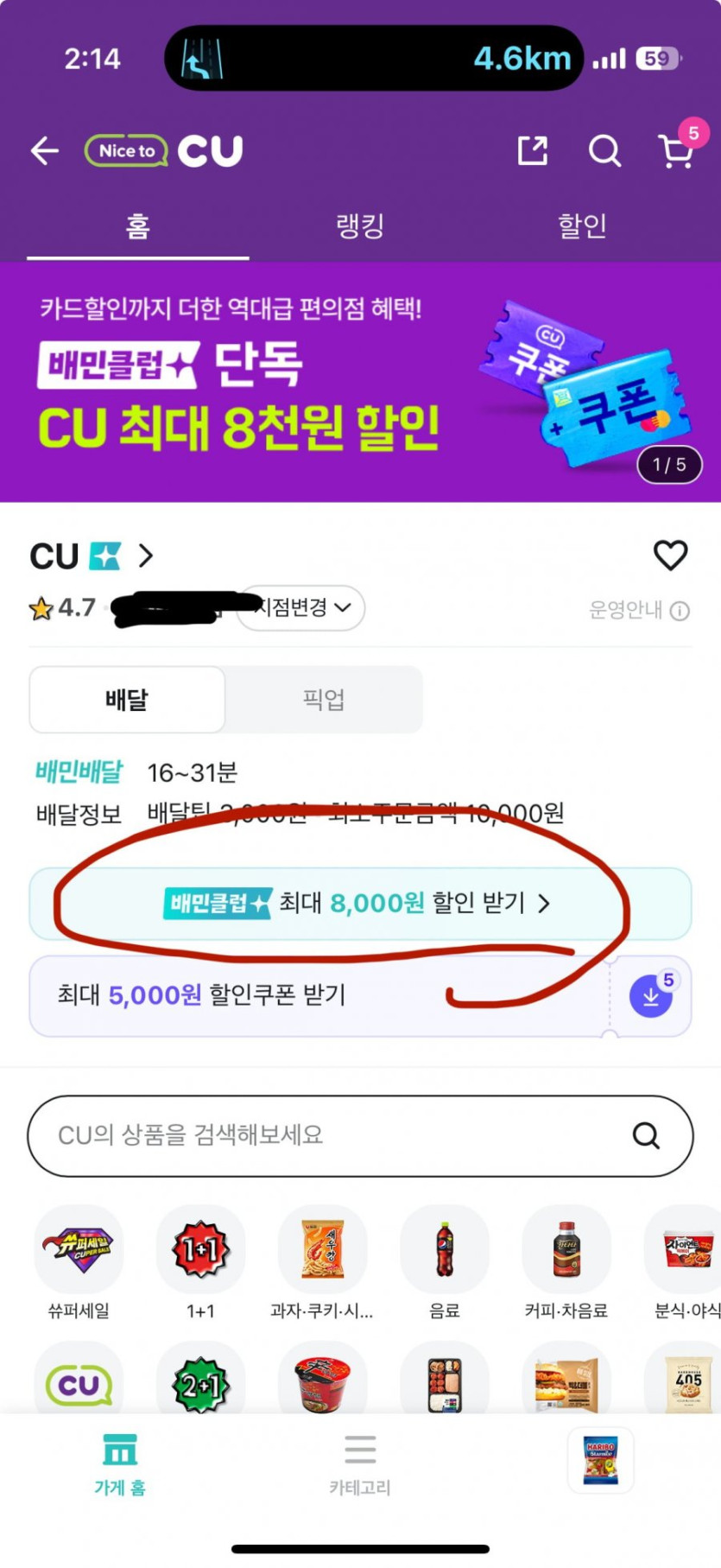Image resolution: width=721 pixels, height=1568 pixels.
Task: Open 운영안내 info
Action: (639, 611)
